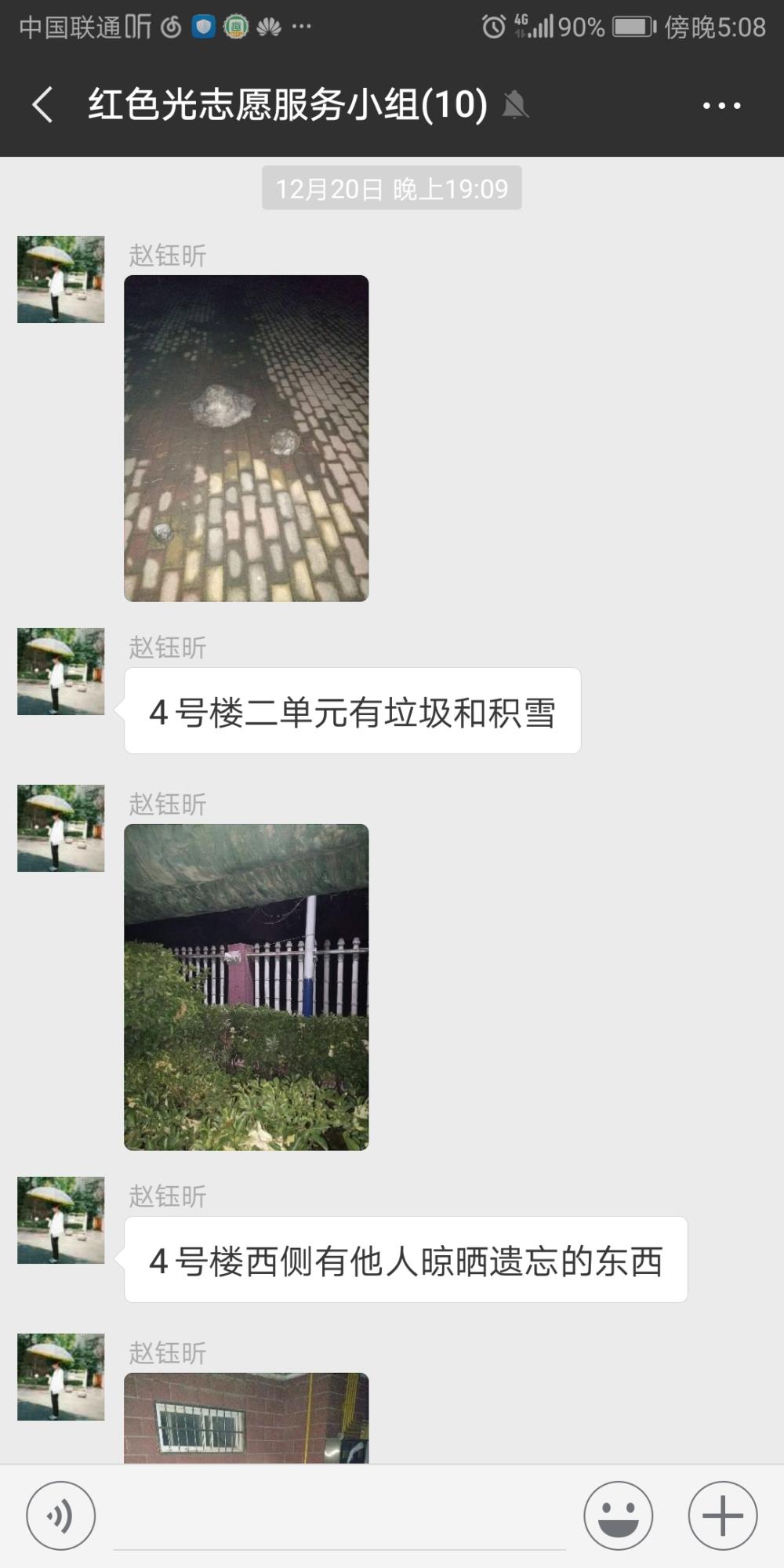This screenshot has height=1568, width=784.
Task: Open the group chat overflow menu
Action: click(721, 105)
